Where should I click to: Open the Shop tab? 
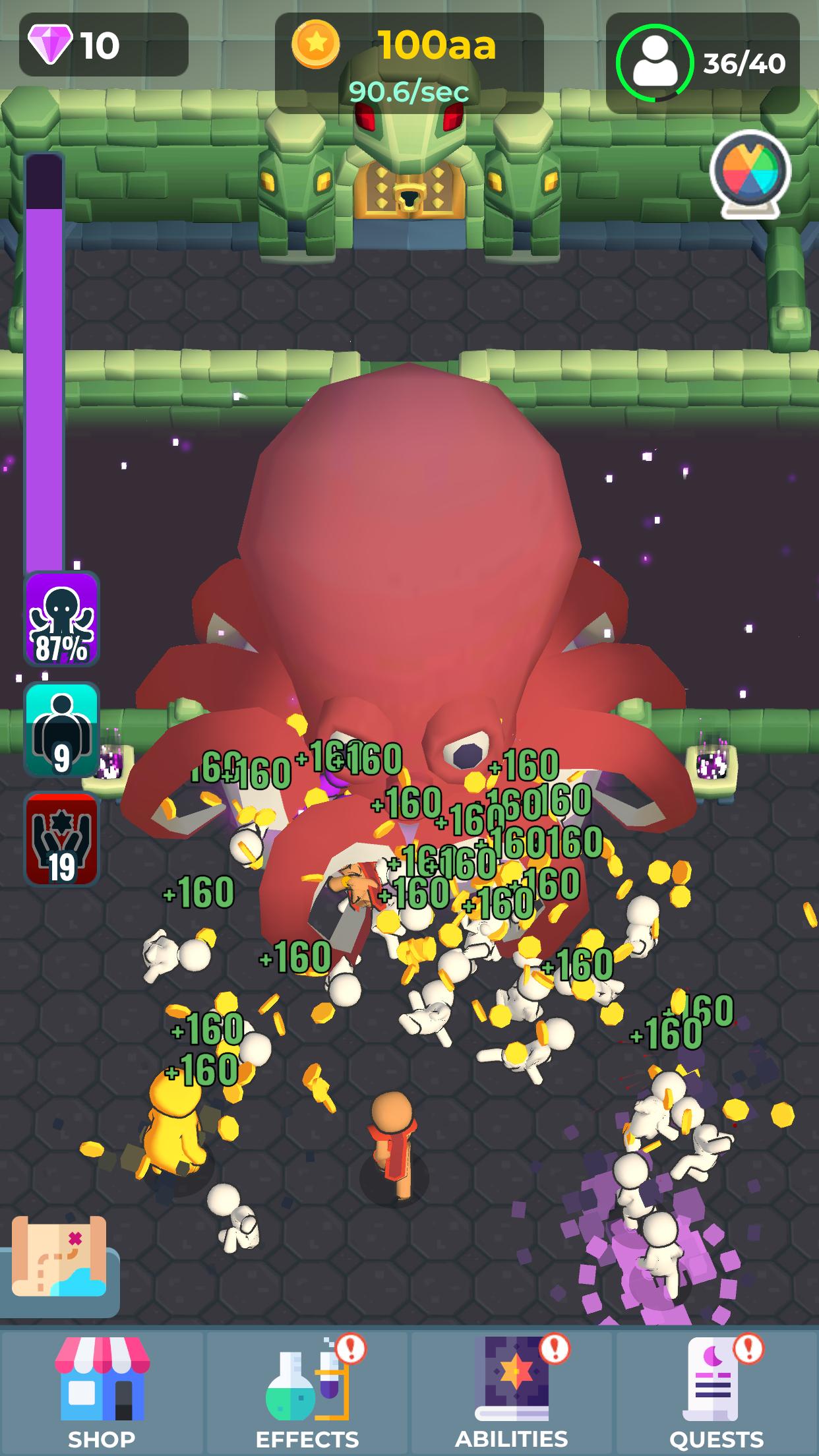(102, 1393)
